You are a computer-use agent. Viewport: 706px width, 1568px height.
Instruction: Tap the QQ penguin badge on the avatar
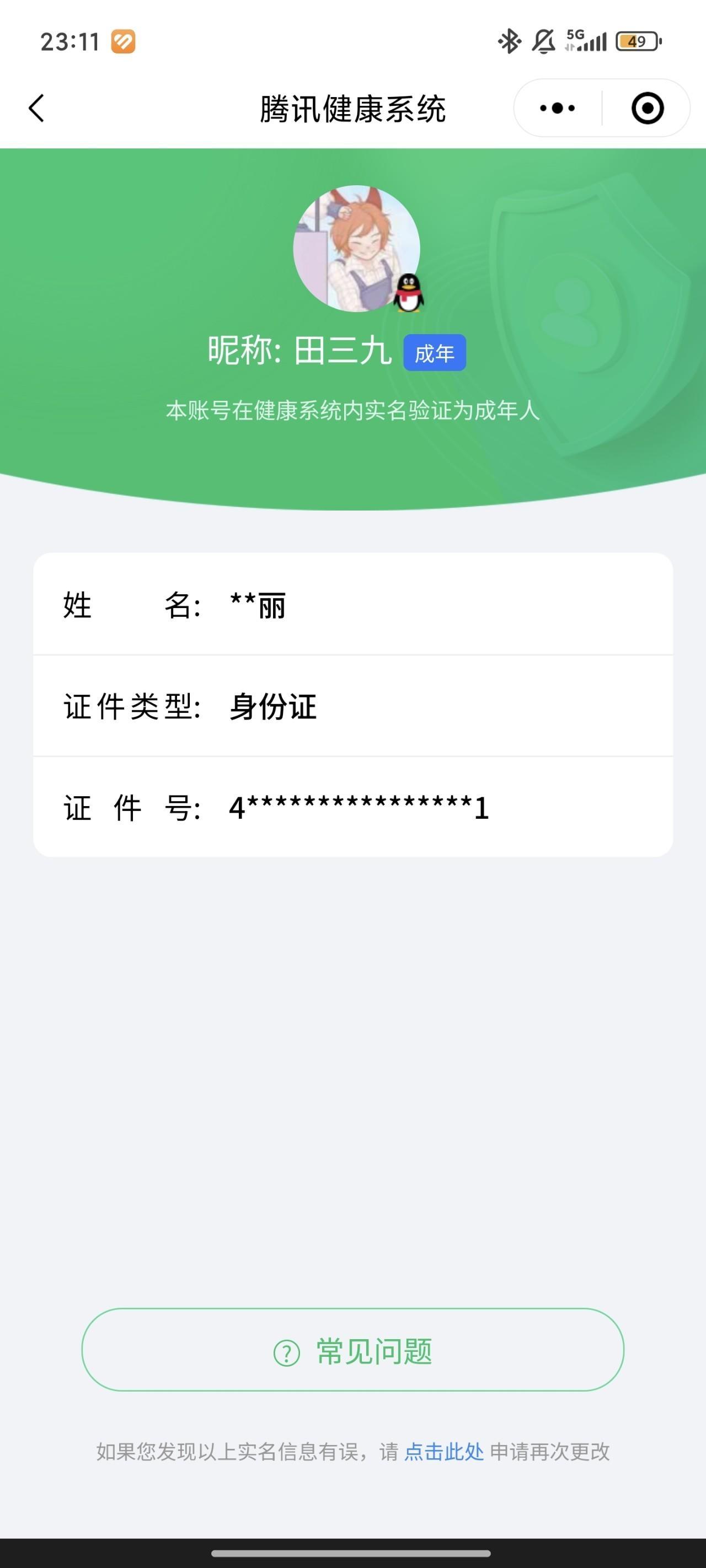point(410,292)
